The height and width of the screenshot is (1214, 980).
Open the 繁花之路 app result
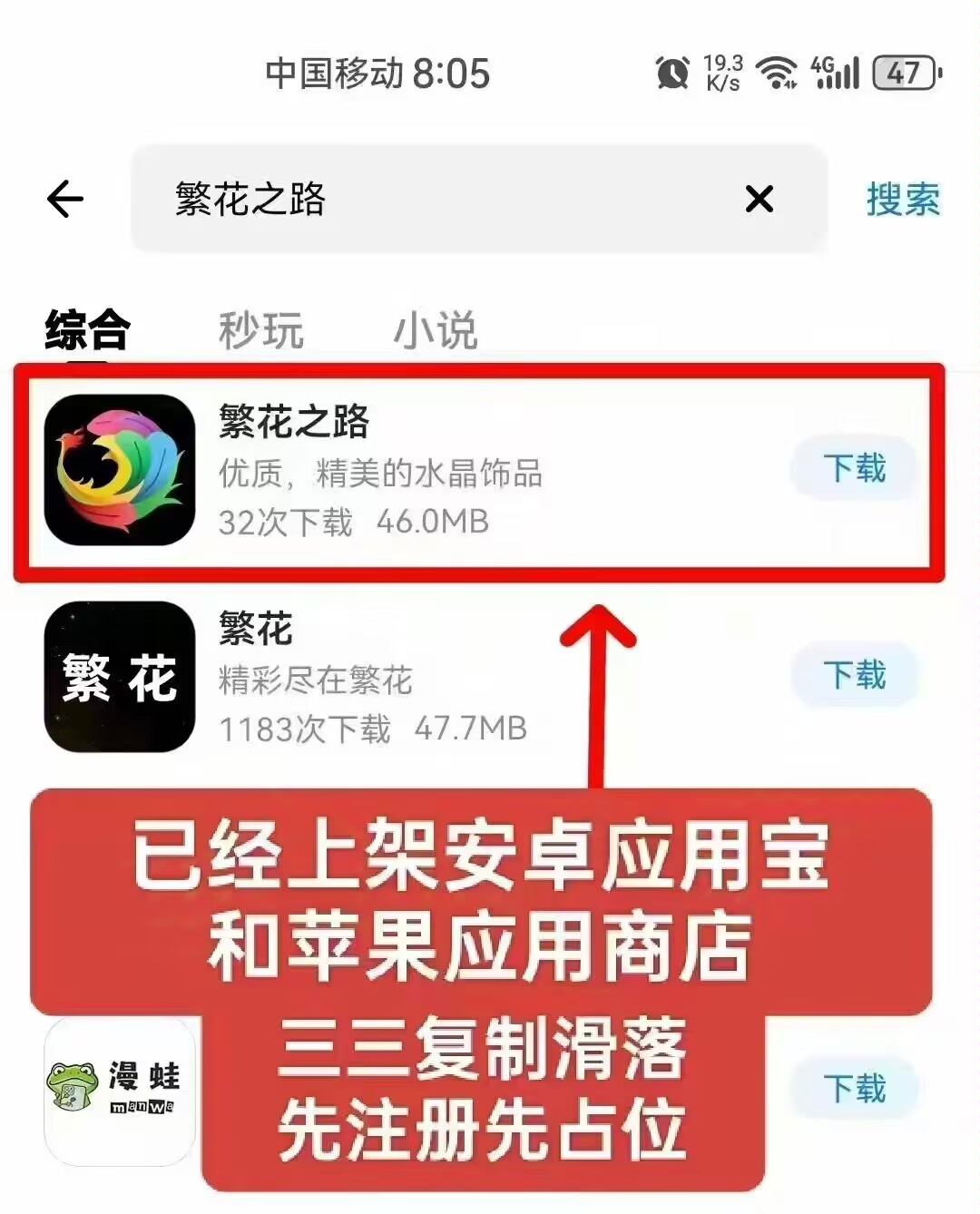coord(381,470)
